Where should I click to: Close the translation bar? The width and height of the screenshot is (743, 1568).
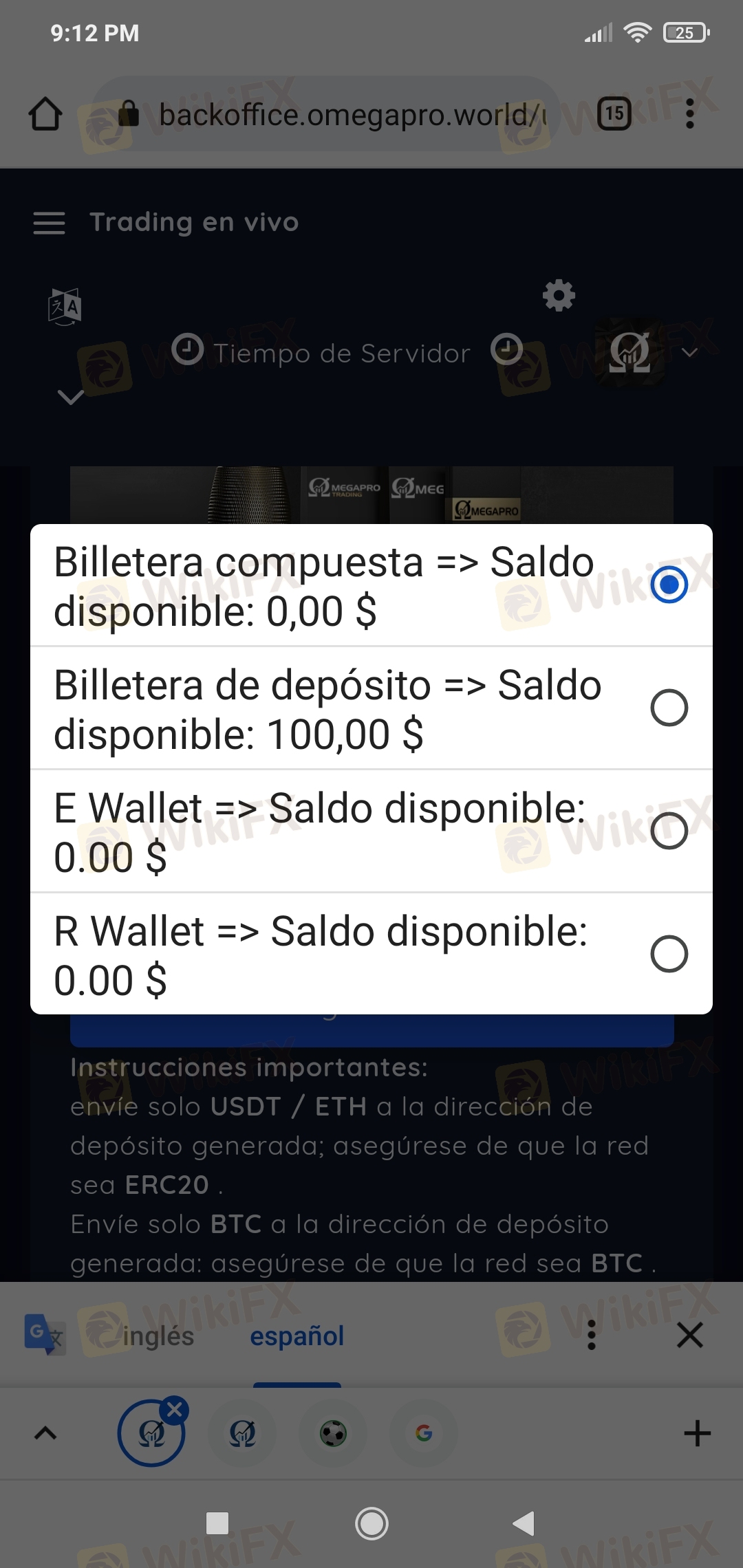[689, 1336]
